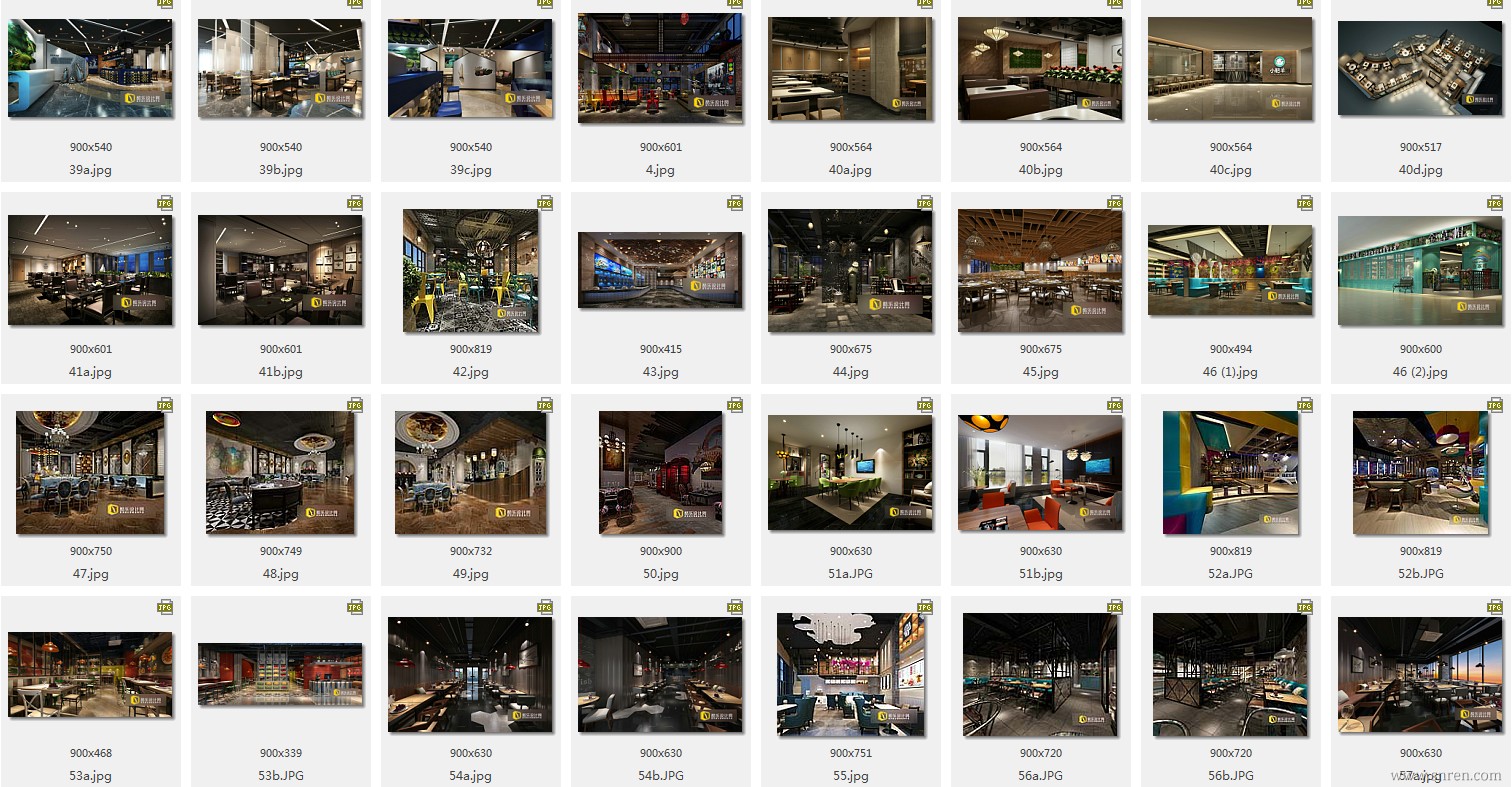View image 43.jpg
Screen dimensions: 1512x787
[660, 270]
